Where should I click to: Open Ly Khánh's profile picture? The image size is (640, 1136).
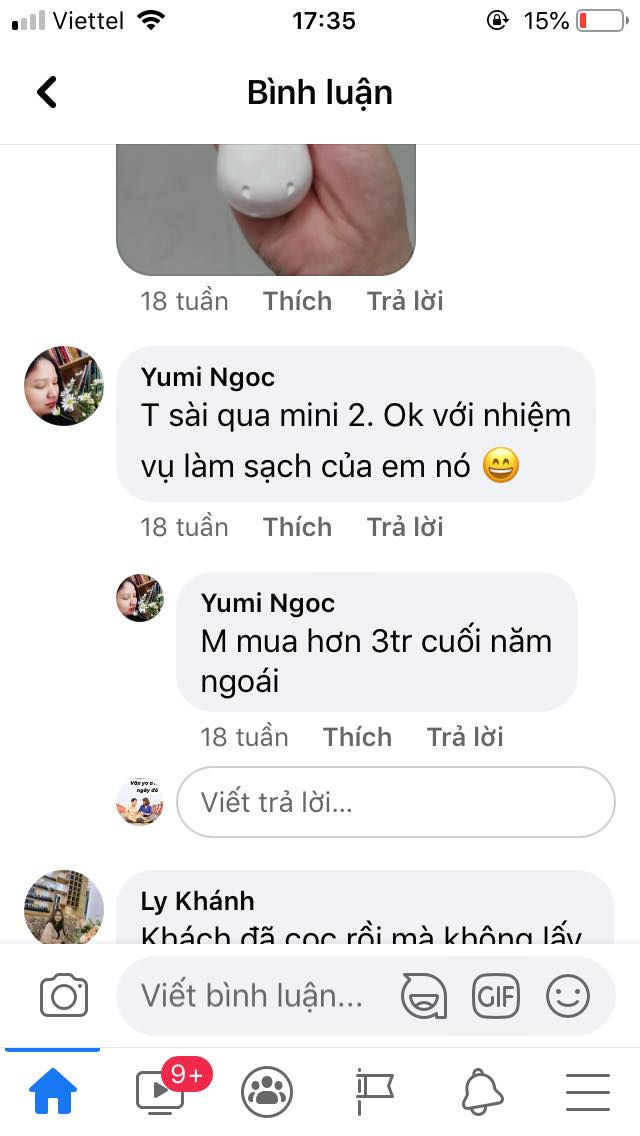[64, 907]
